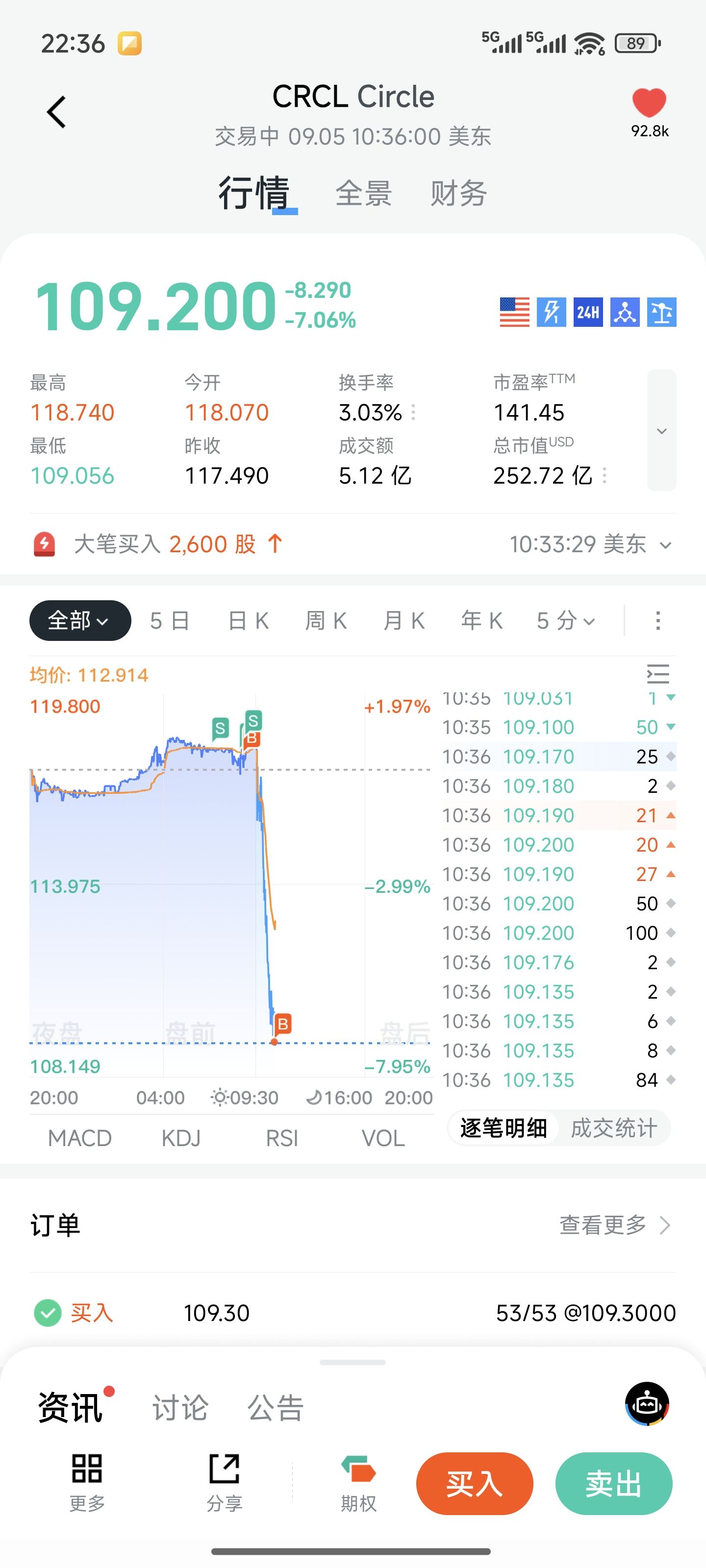This screenshot has height=1568, width=706.
Task: Show the 月K chart
Action: (404, 621)
